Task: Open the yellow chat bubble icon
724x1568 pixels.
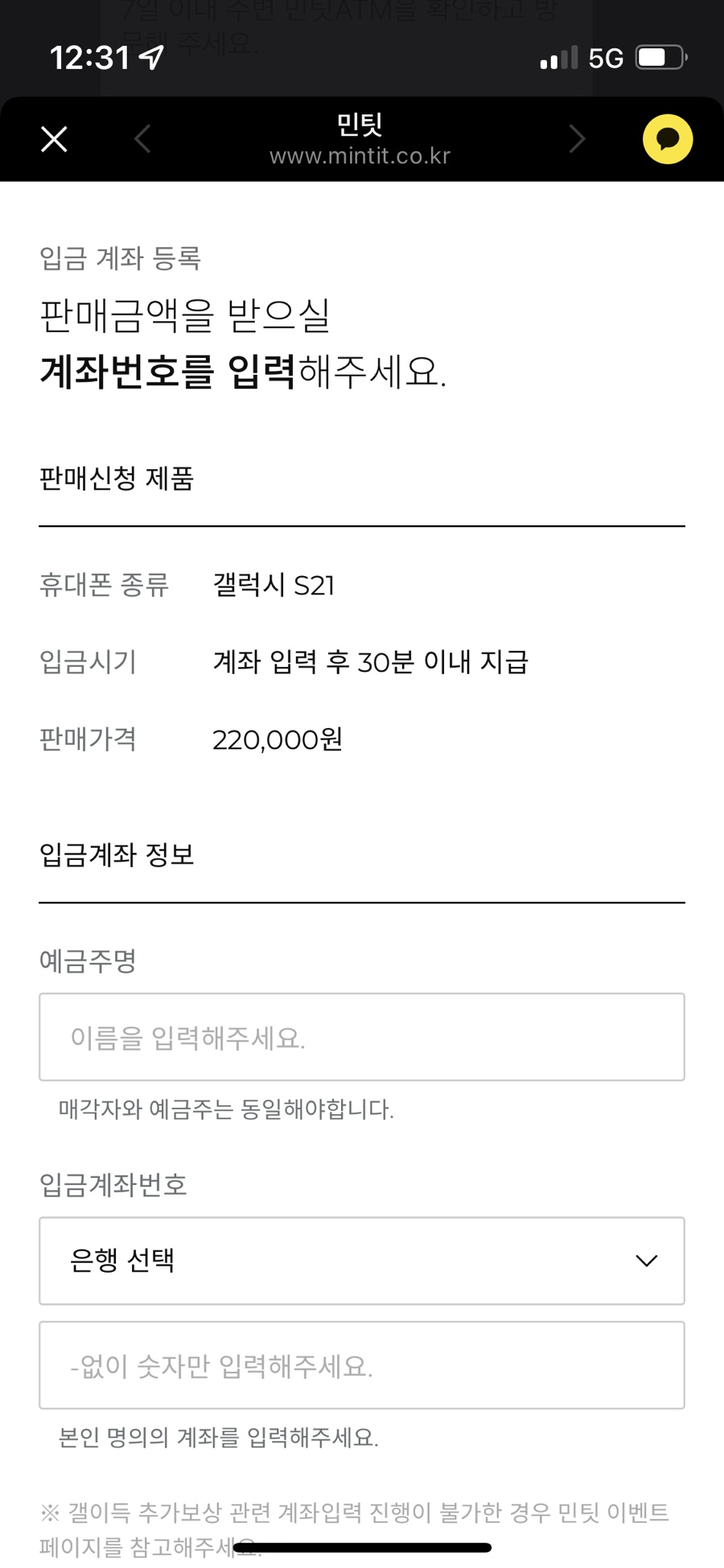Action: click(x=668, y=139)
